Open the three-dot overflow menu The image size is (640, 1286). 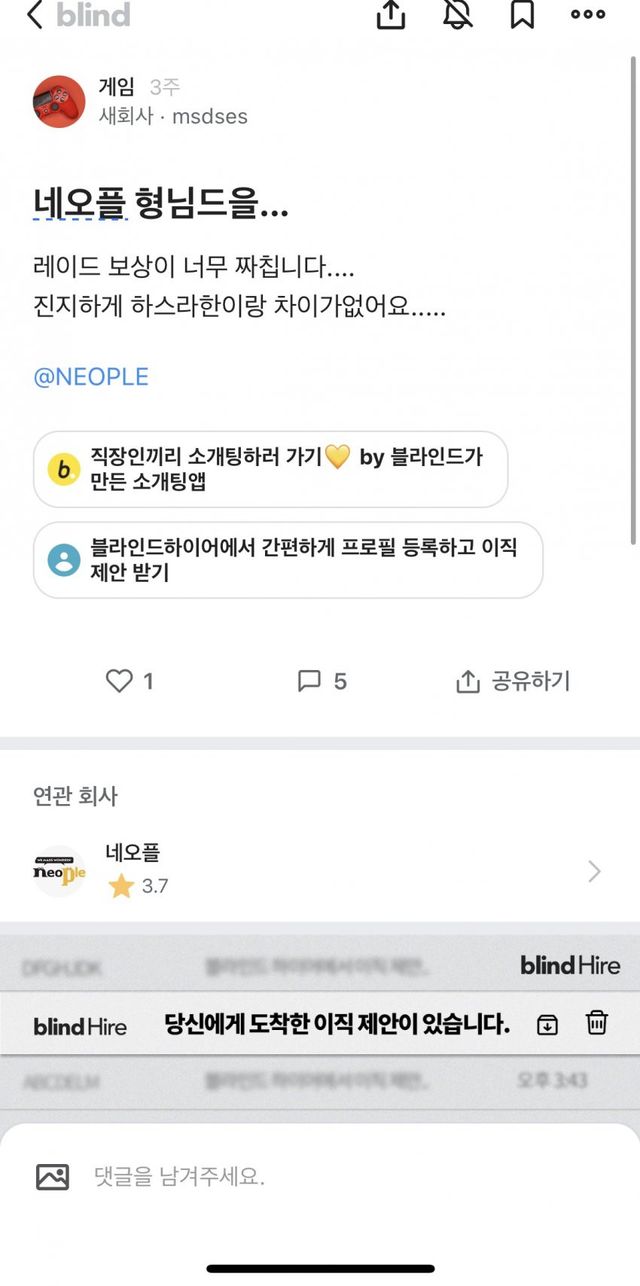pyautogui.click(x=588, y=14)
